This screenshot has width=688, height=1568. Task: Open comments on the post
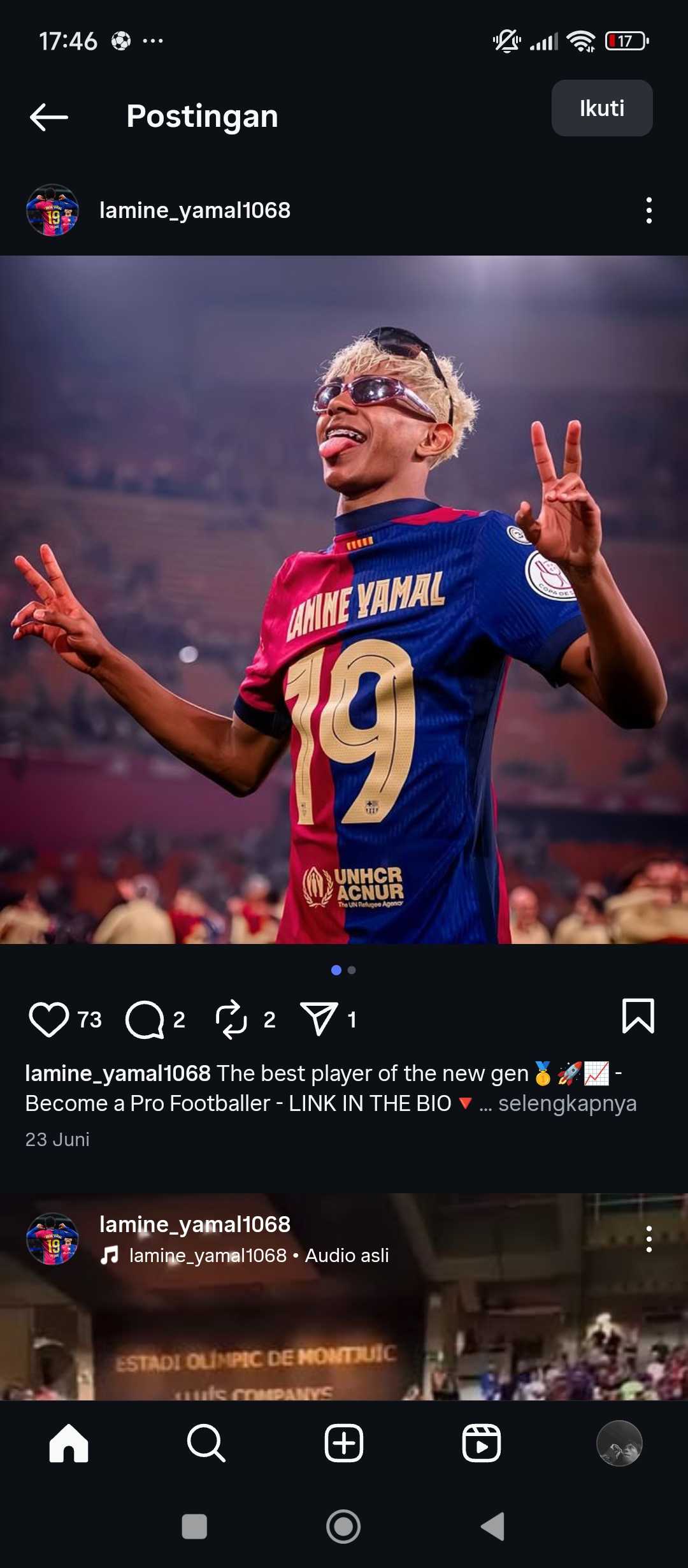pyautogui.click(x=145, y=1019)
